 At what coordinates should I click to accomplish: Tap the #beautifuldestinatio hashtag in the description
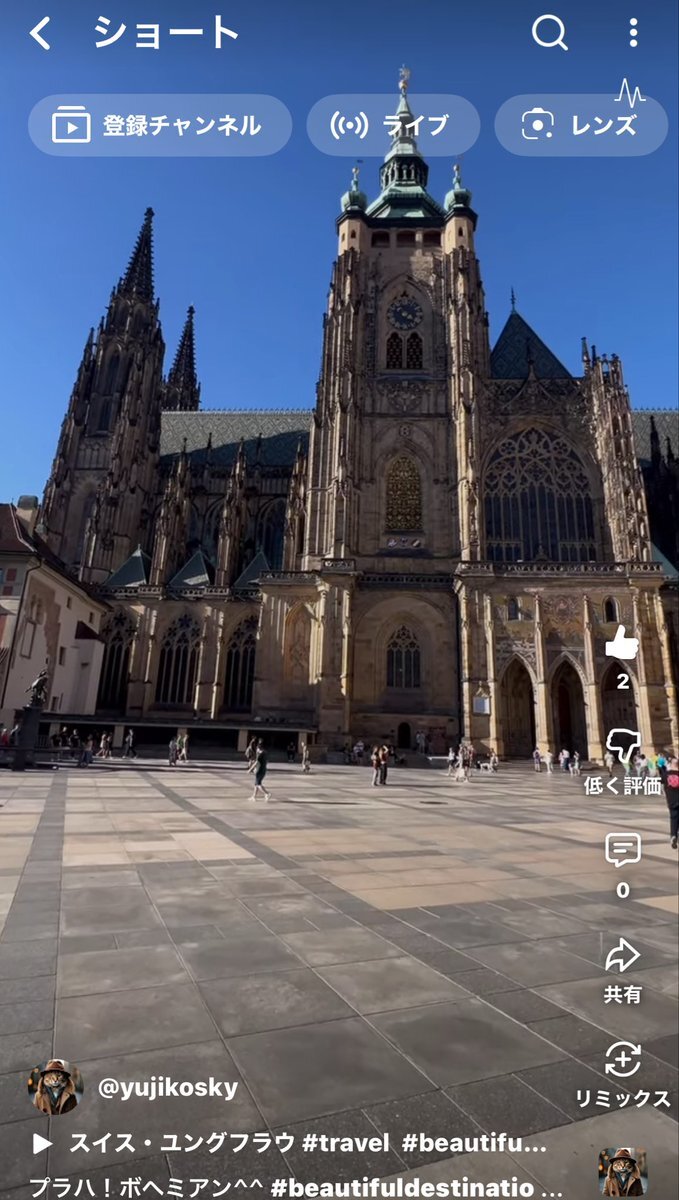pyautogui.click(x=415, y=1187)
